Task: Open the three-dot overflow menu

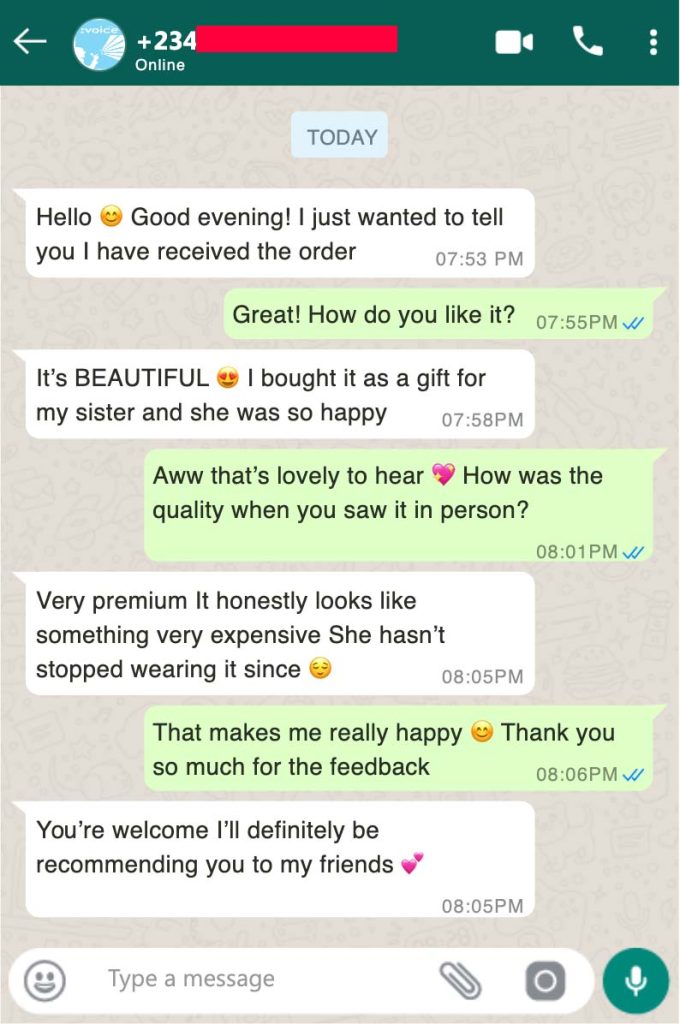Action: [x=653, y=42]
